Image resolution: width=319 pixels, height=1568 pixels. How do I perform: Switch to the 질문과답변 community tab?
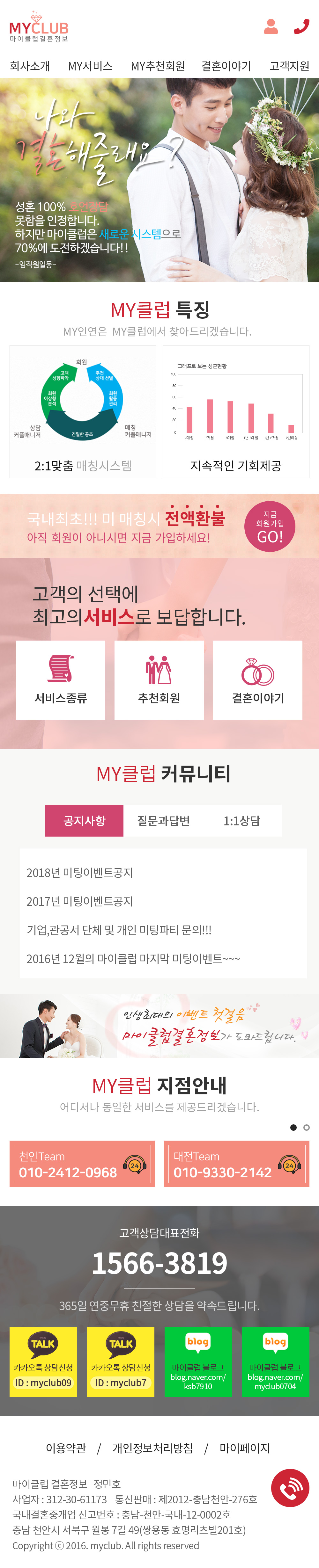click(x=163, y=821)
